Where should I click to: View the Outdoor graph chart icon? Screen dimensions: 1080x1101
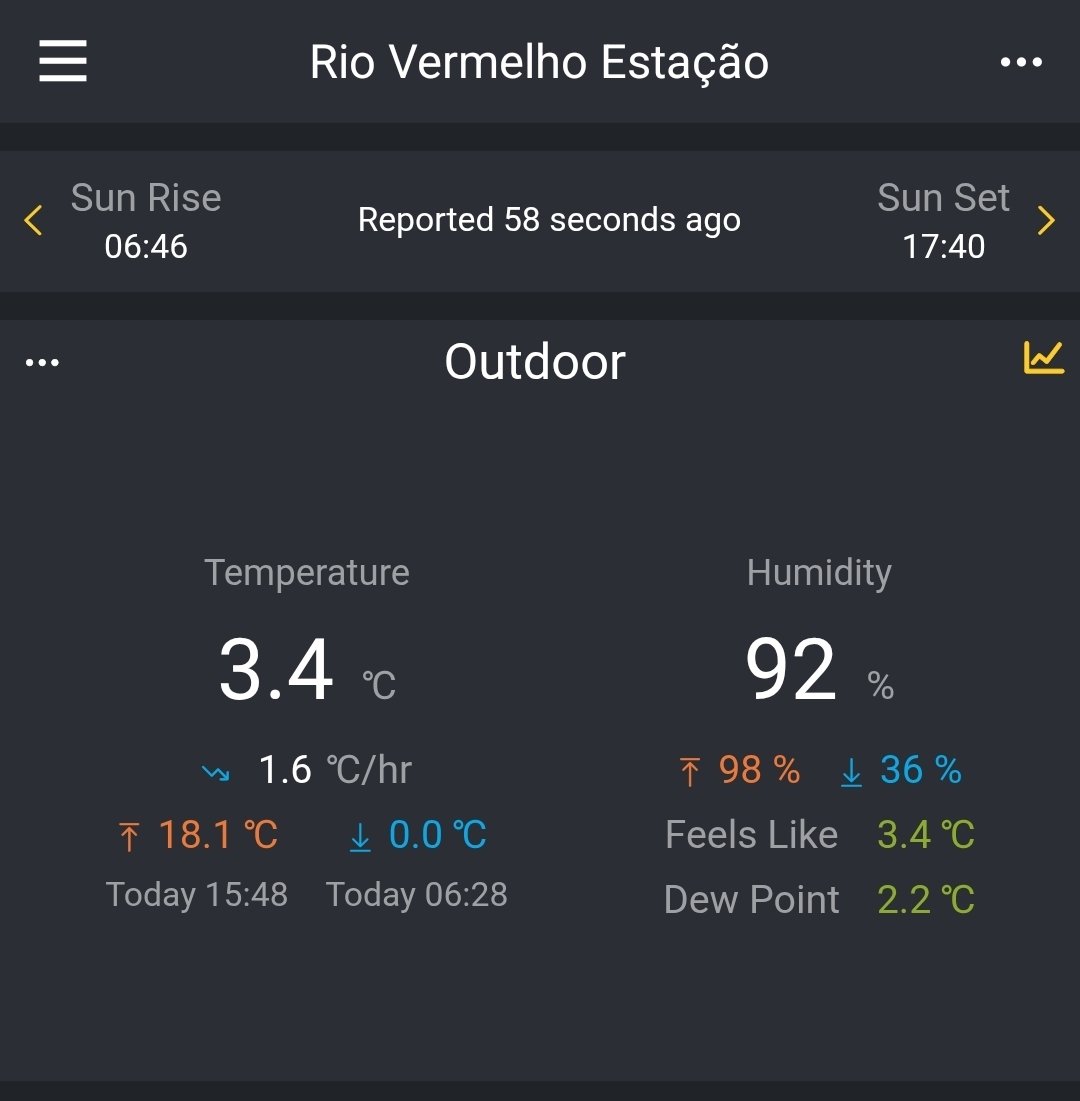(x=1043, y=357)
